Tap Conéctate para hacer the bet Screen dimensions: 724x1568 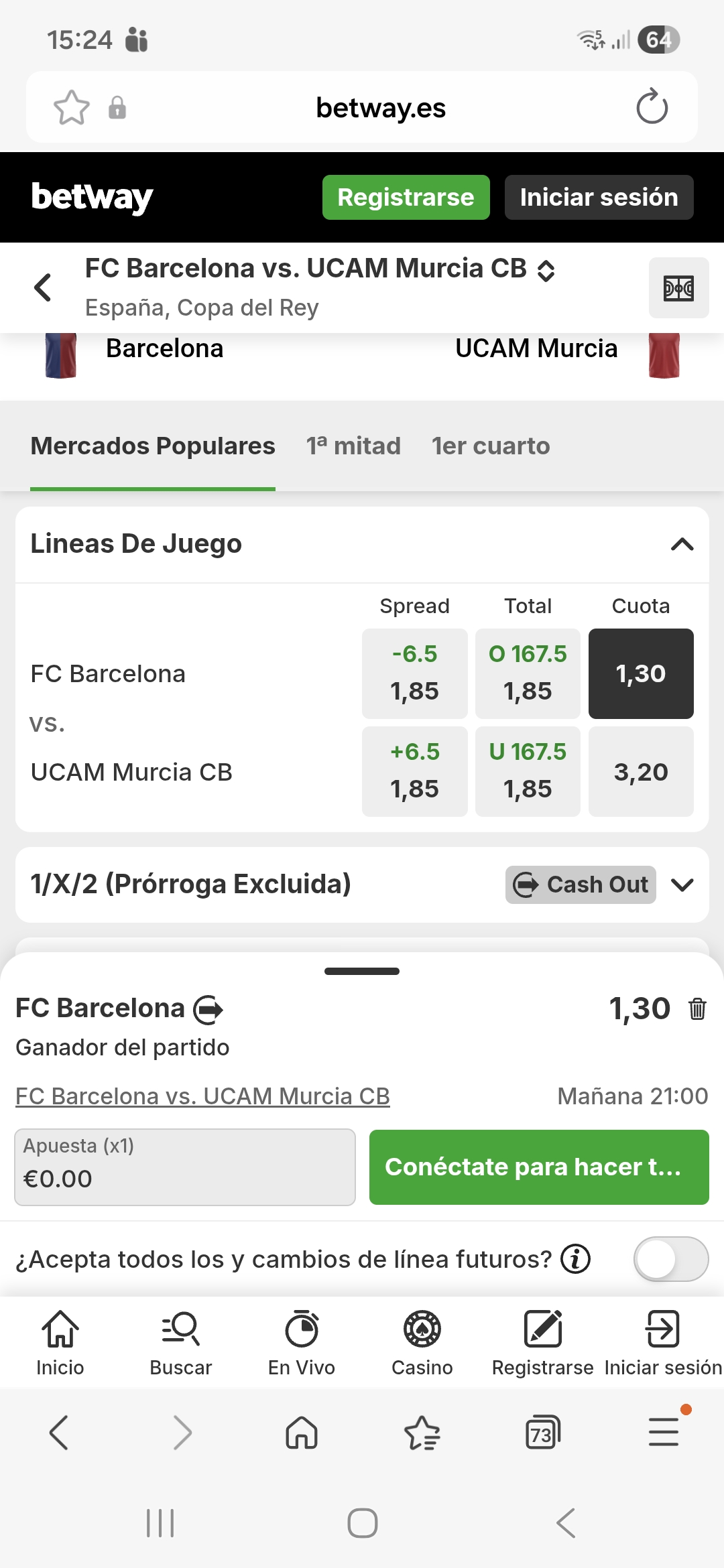[x=539, y=1167]
